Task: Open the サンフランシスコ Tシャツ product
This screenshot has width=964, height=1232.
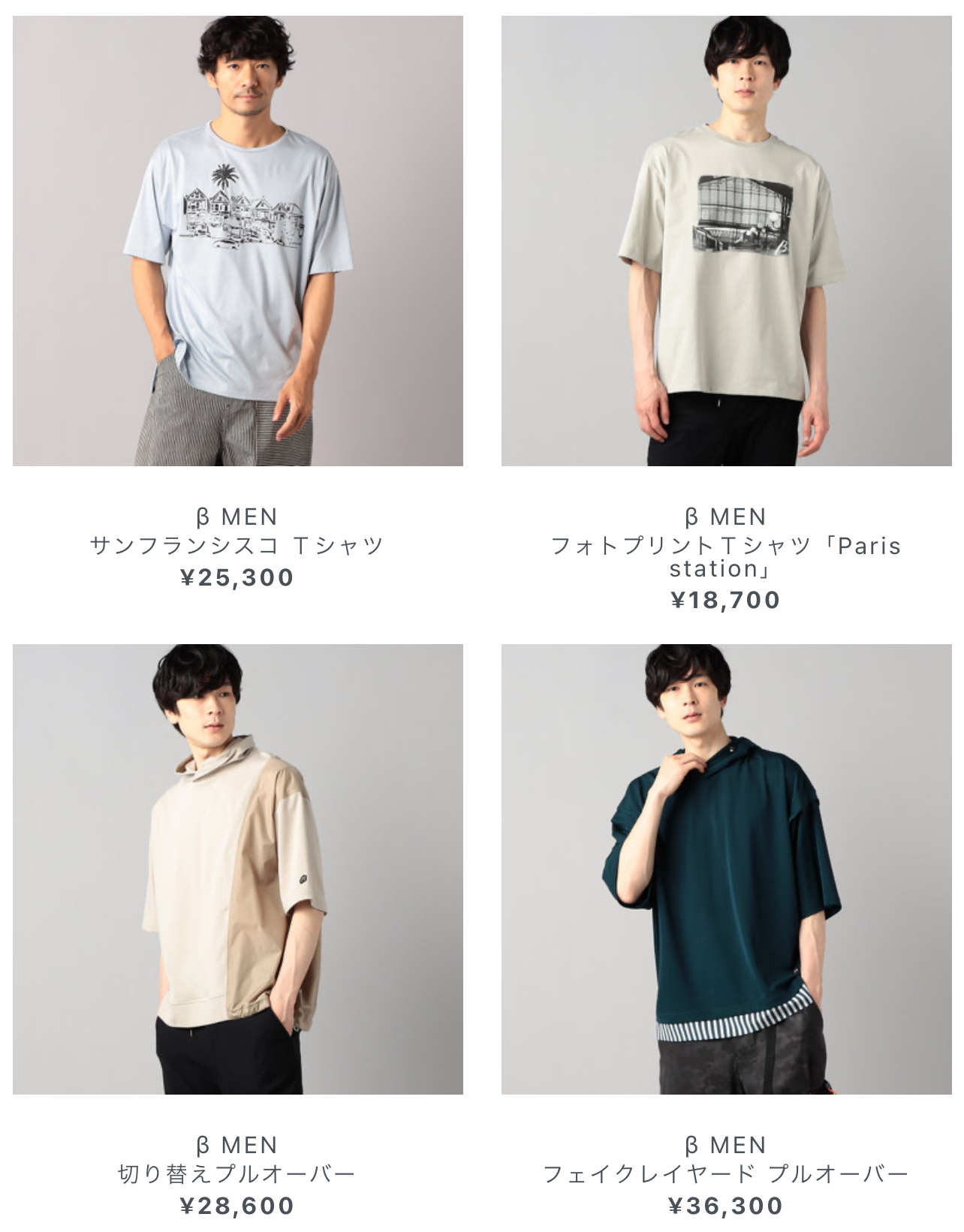Action: pos(237,241)
